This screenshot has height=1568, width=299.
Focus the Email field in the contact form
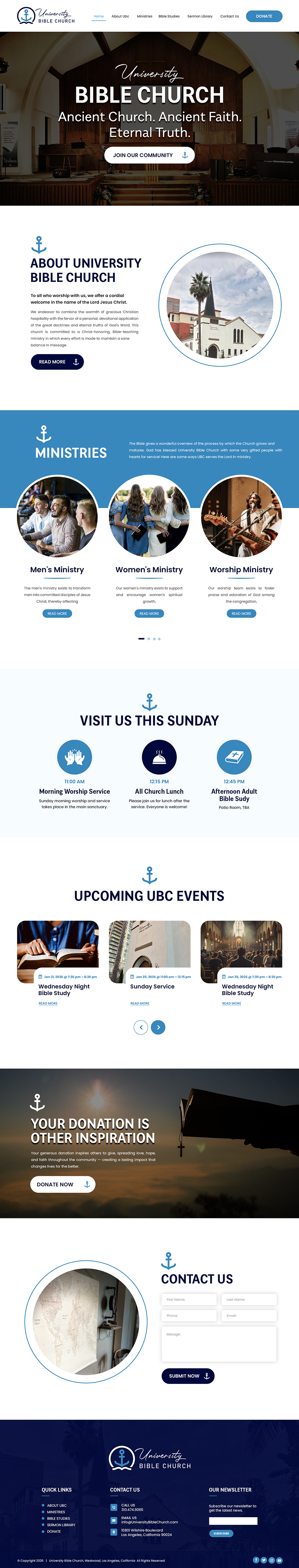pyautogui.click(x=248, y=1315)
